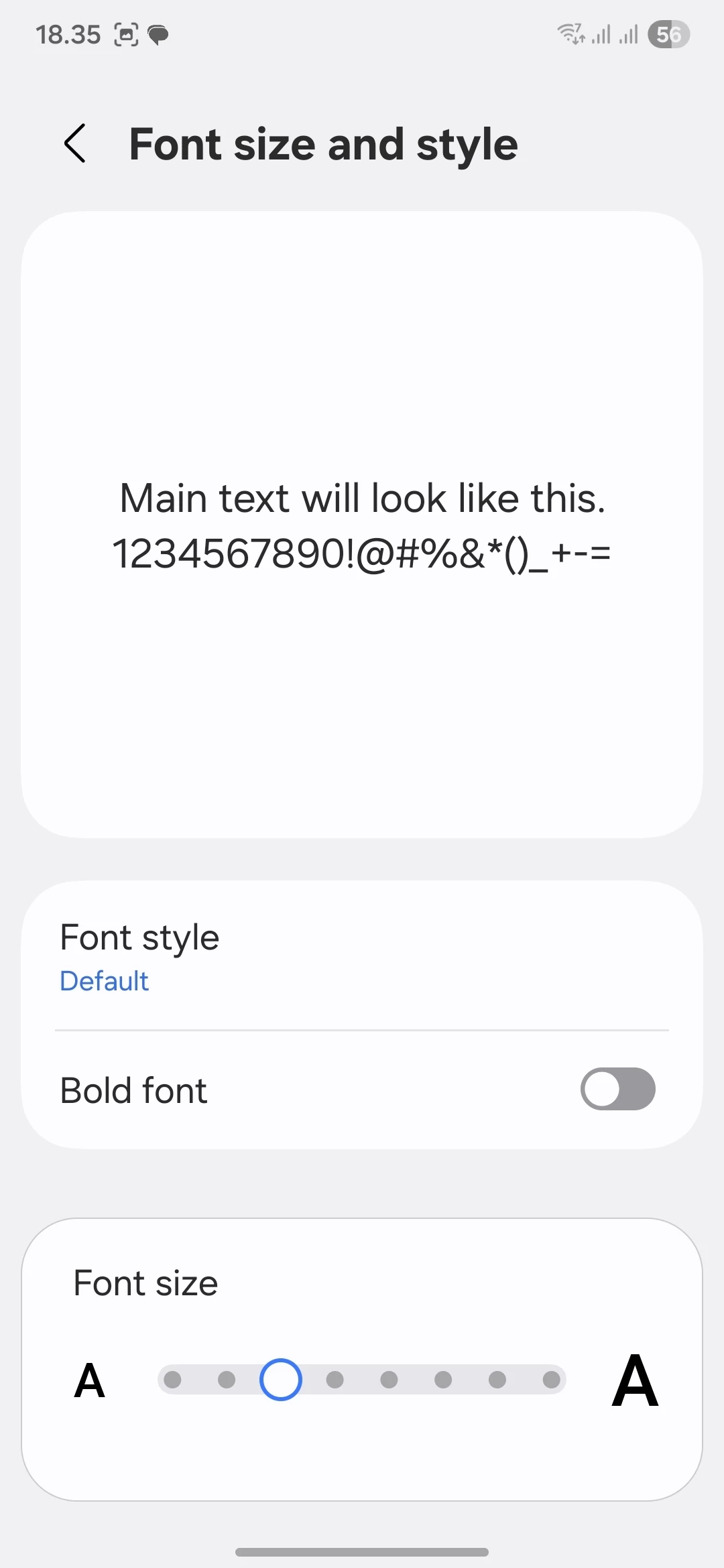Tap the small A to decrease font size
Screen dimensions: 724x1568
coord(90,1381)
